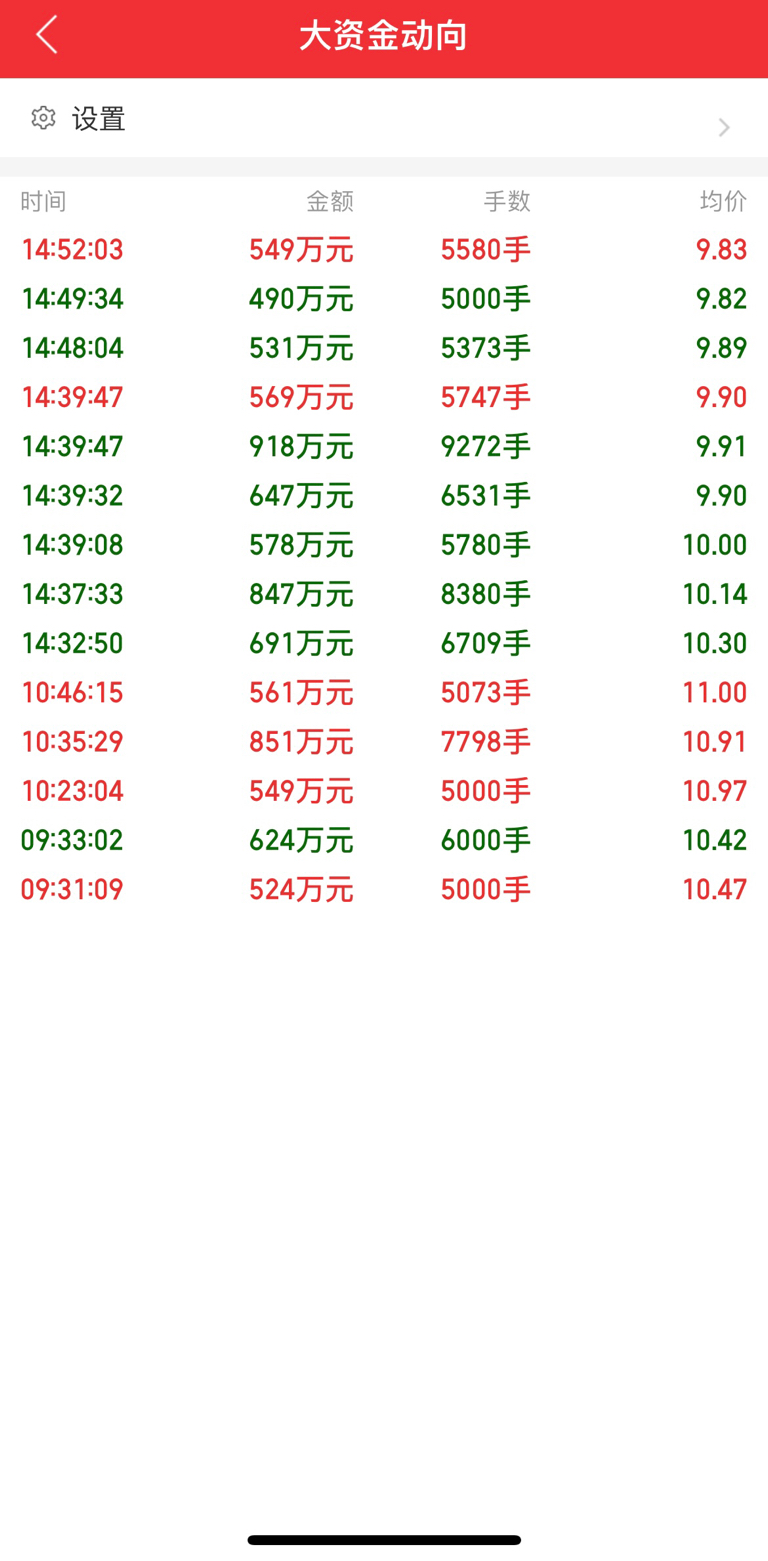768x1561 pixels.
Task: Go back using the top-left arrow
Action: click(x=47, y=36)
